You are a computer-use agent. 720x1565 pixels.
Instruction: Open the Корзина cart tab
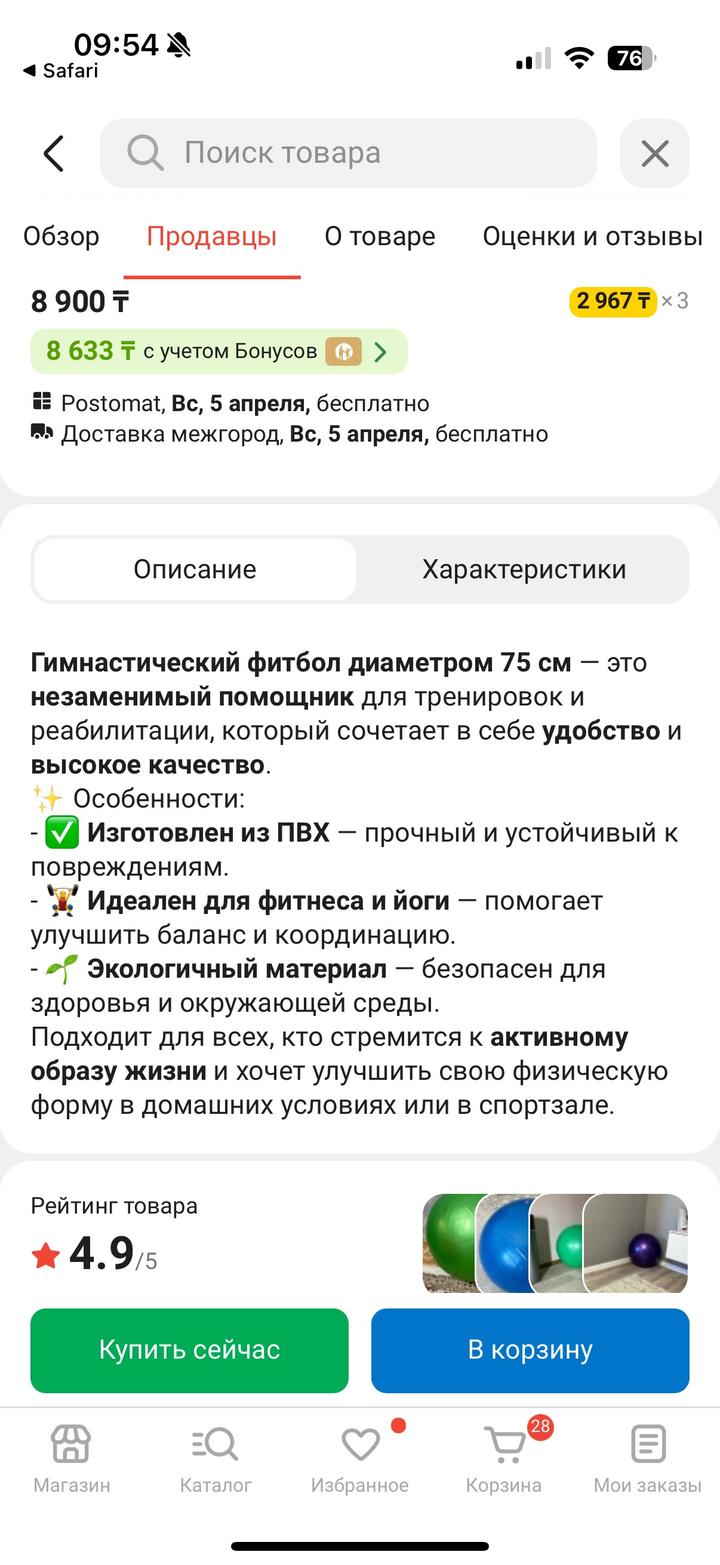pyautogui.click(x=504, y=1459)
